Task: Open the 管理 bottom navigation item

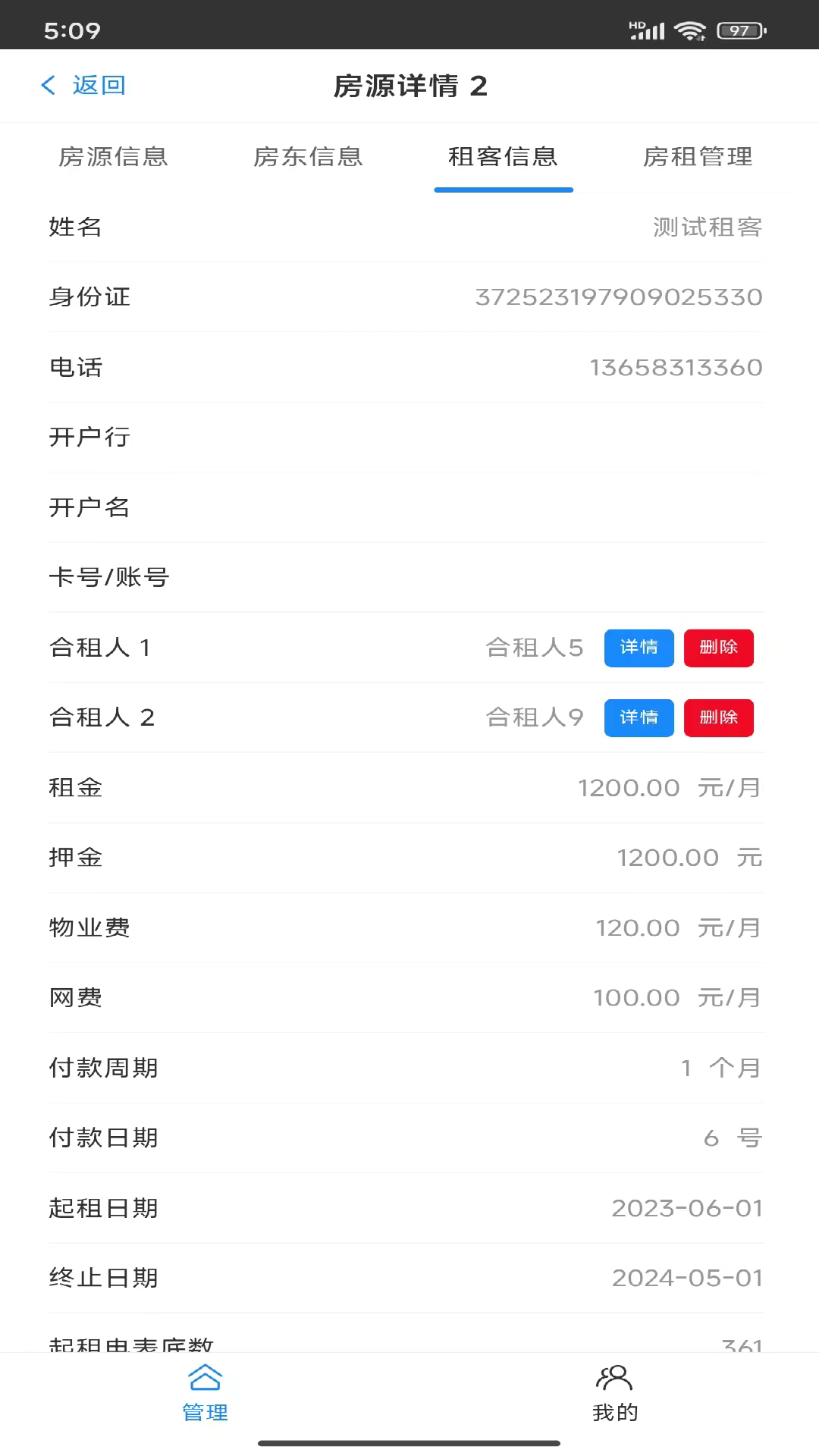Action: [205, 1392]
